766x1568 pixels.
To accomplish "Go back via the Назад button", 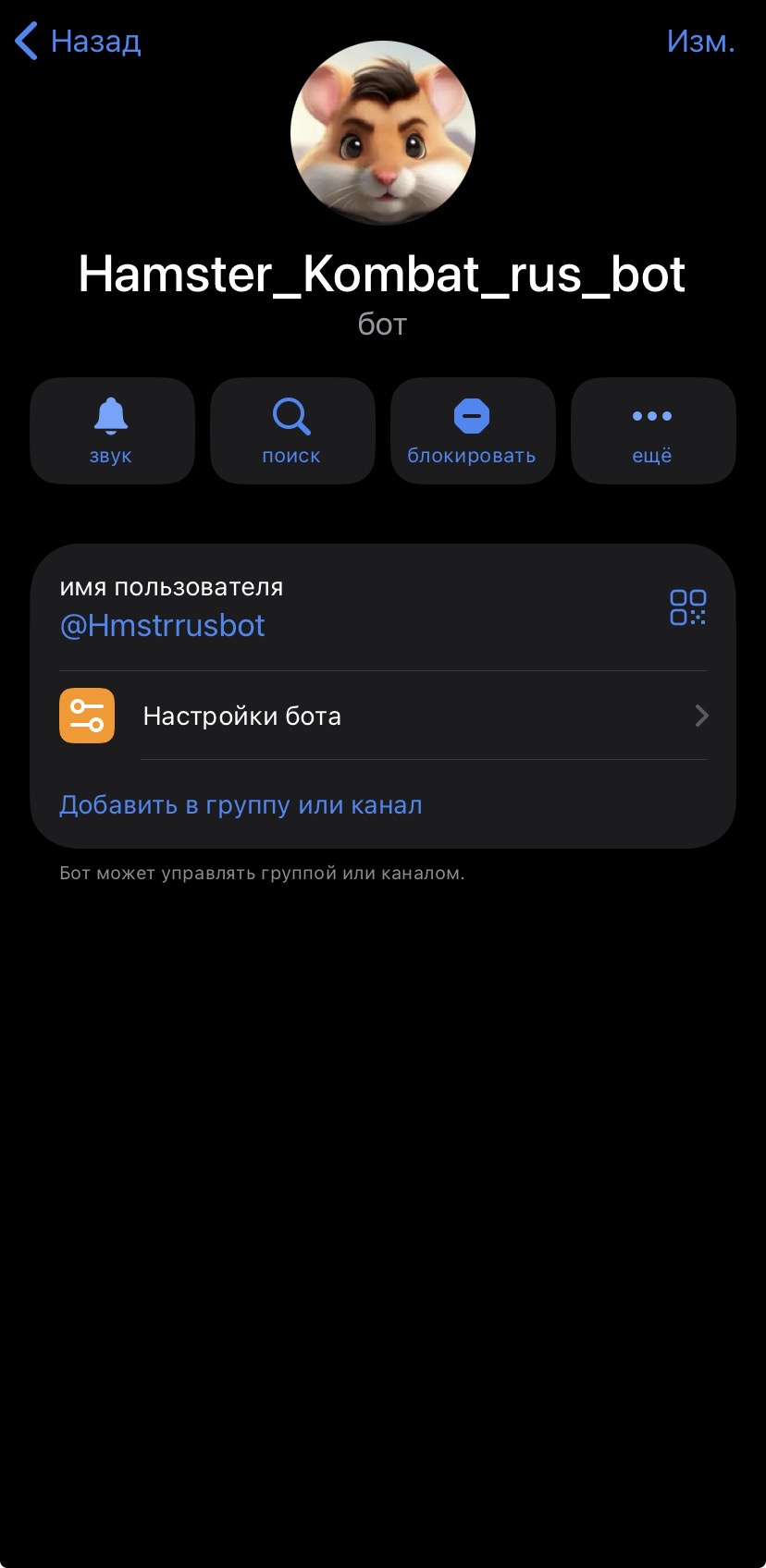I will tap(79, 42).
